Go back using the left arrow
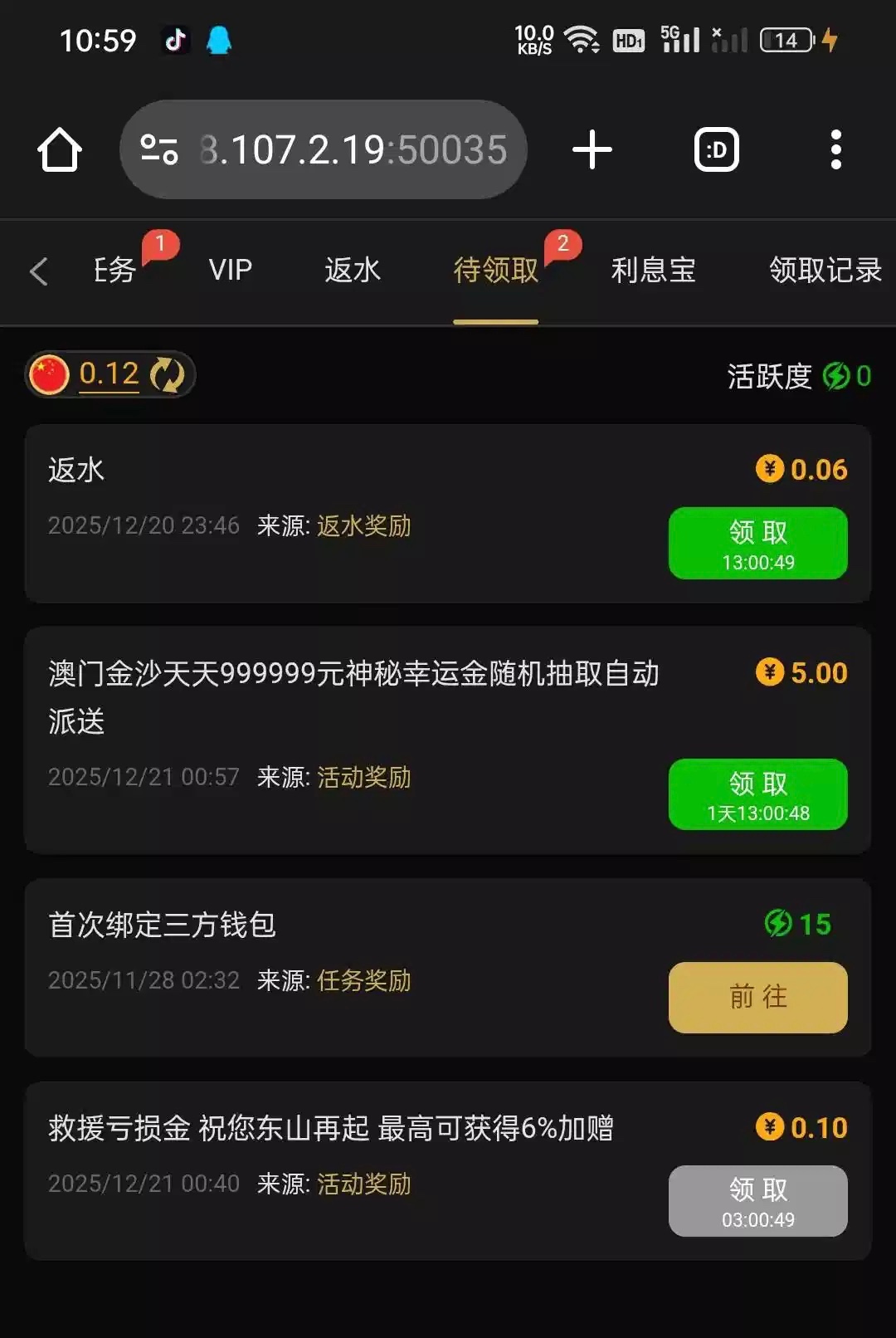 [38, 271]
